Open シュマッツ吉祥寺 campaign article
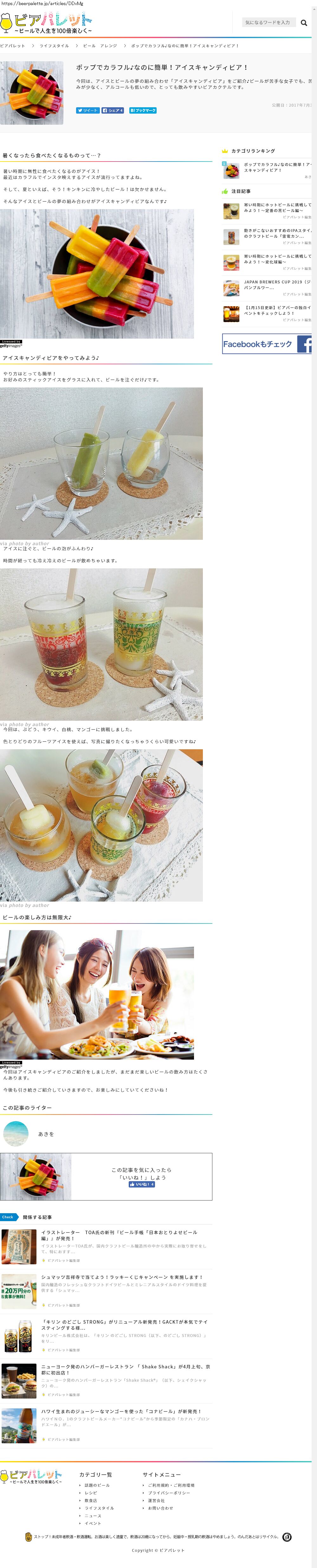The width and height of the screenshot is (317, 1568). click(x=121, y=1277)
